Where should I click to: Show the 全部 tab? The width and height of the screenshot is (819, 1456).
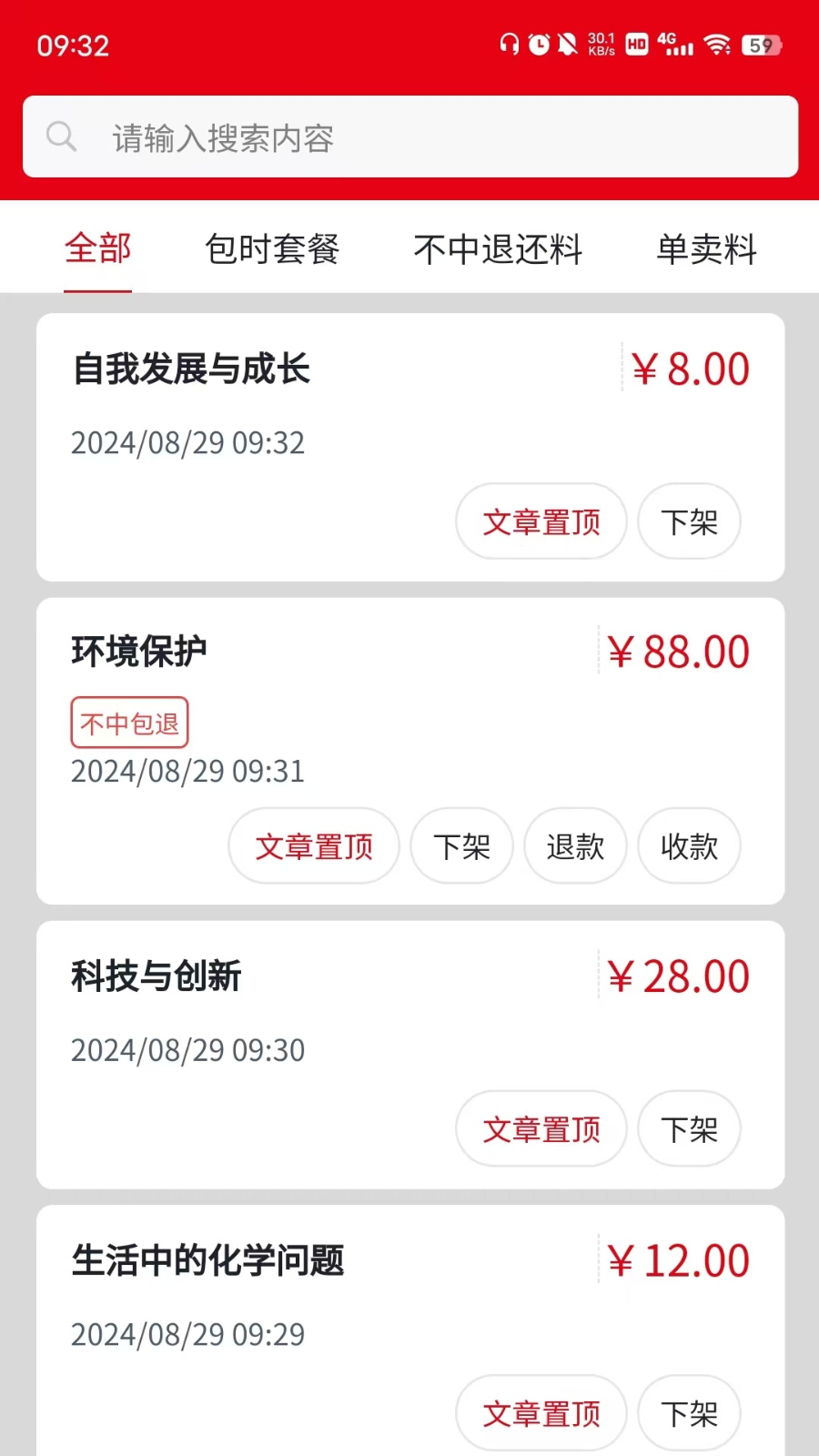[98, 248]
